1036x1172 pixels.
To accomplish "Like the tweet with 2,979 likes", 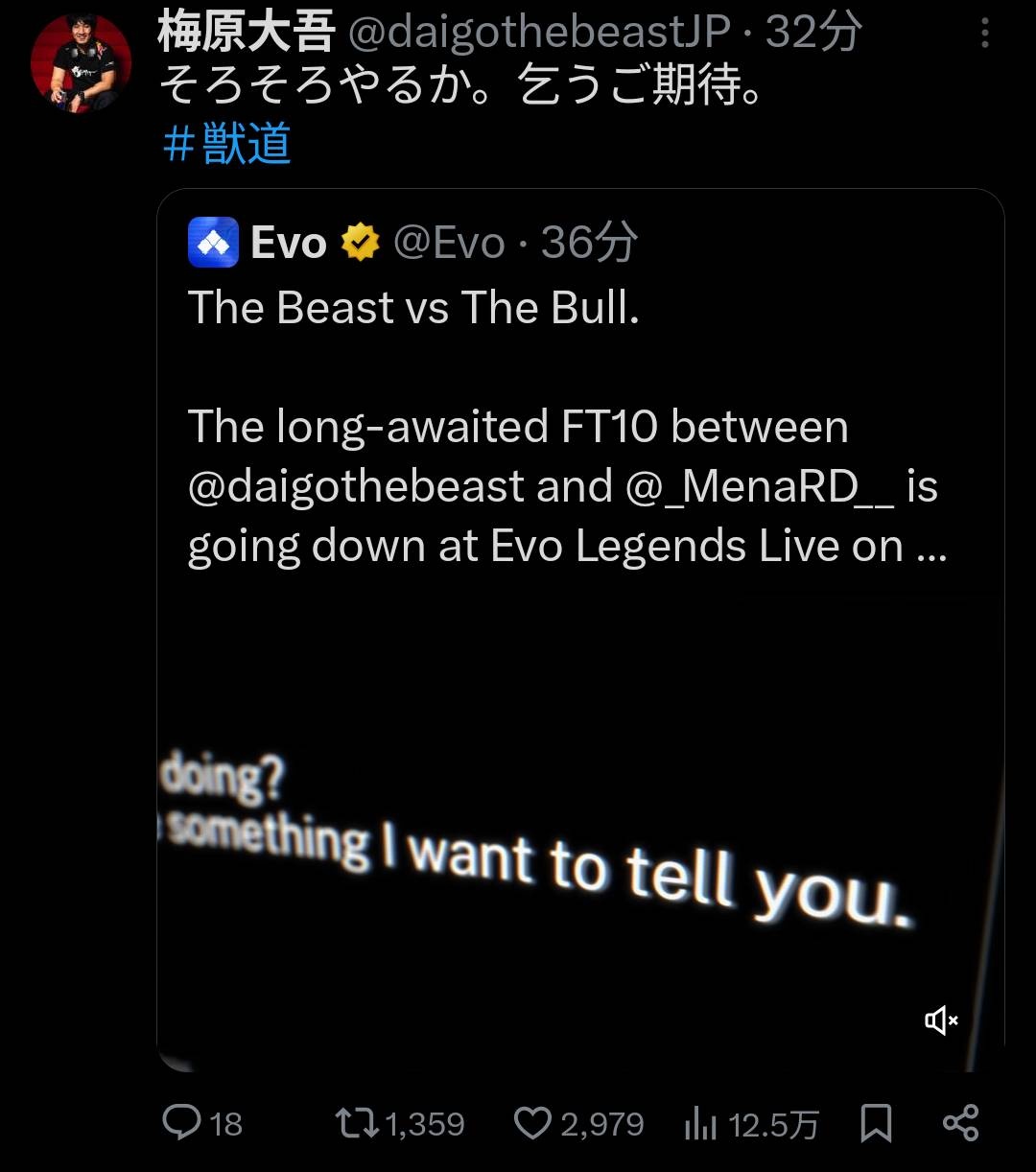I will pyautogui.click(x=533, y=1122).
